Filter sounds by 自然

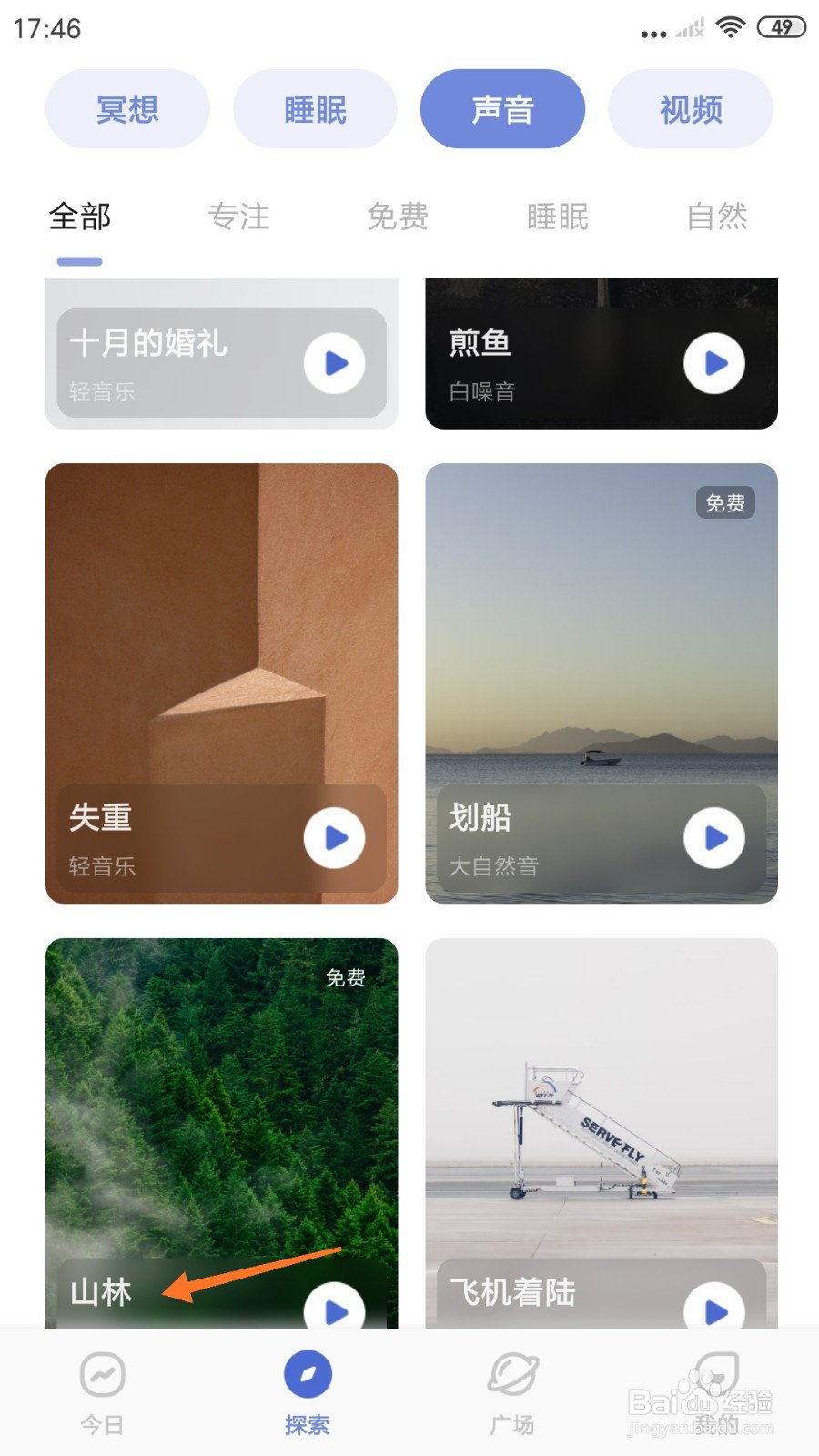pyautogui.click(x=717, y=217)
